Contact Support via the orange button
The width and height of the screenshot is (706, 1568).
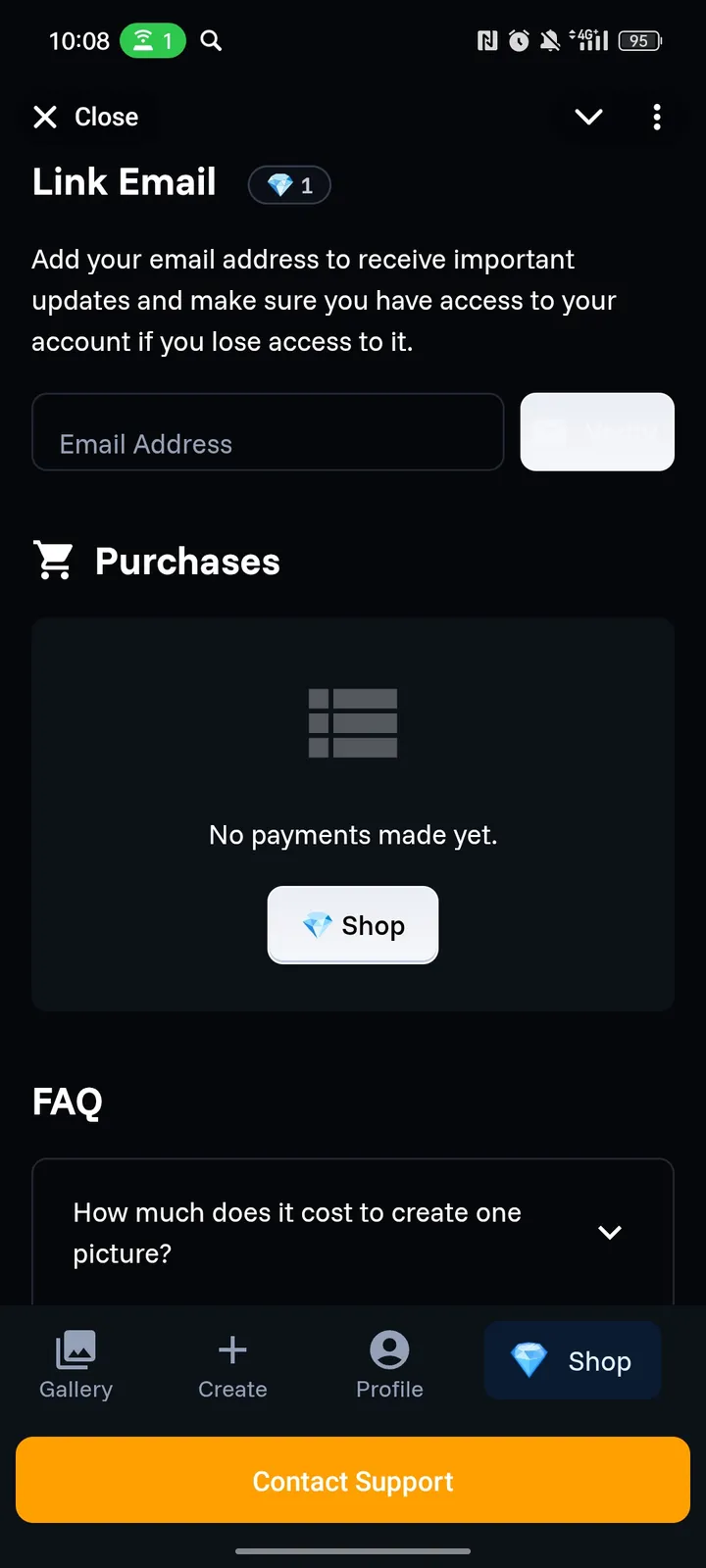(x=353, y=1480)
